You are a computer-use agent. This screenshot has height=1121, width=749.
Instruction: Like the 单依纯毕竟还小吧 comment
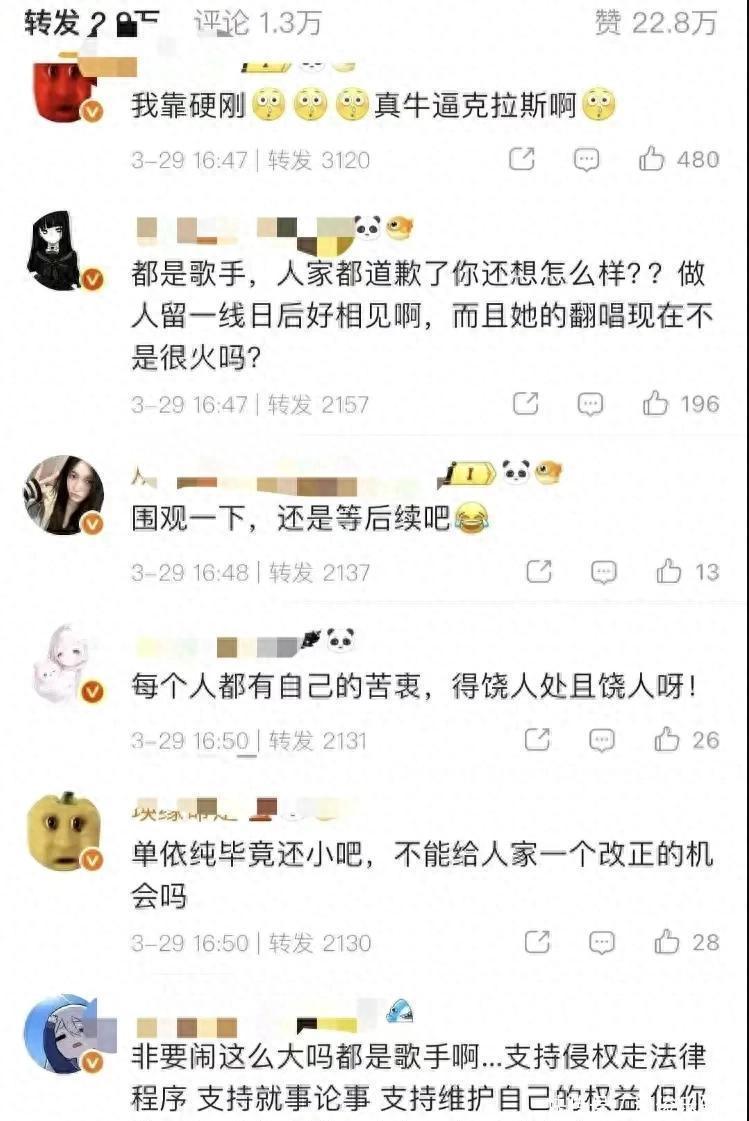point(667,942)
